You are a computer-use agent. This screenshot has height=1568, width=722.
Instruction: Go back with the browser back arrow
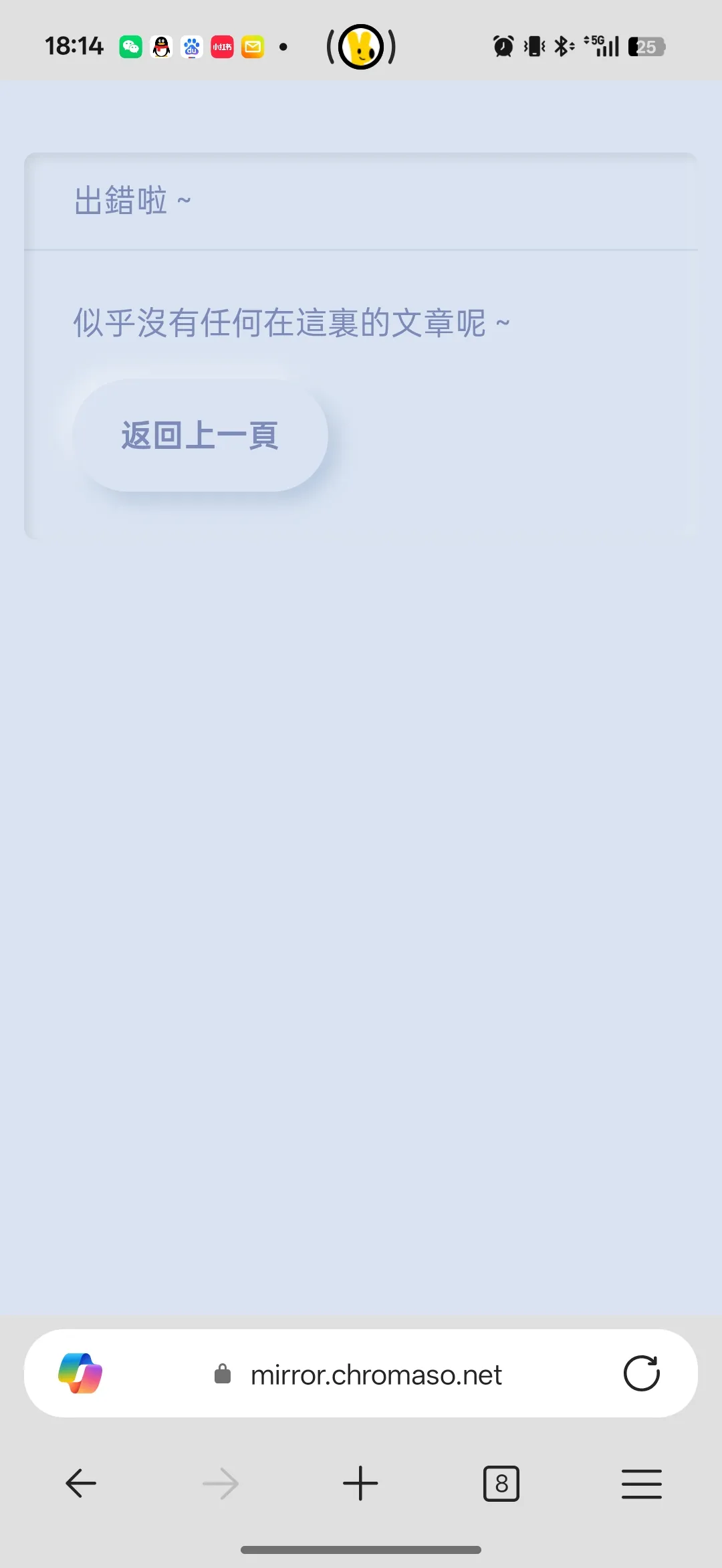pyautogui.click(x=81, y=1483)
